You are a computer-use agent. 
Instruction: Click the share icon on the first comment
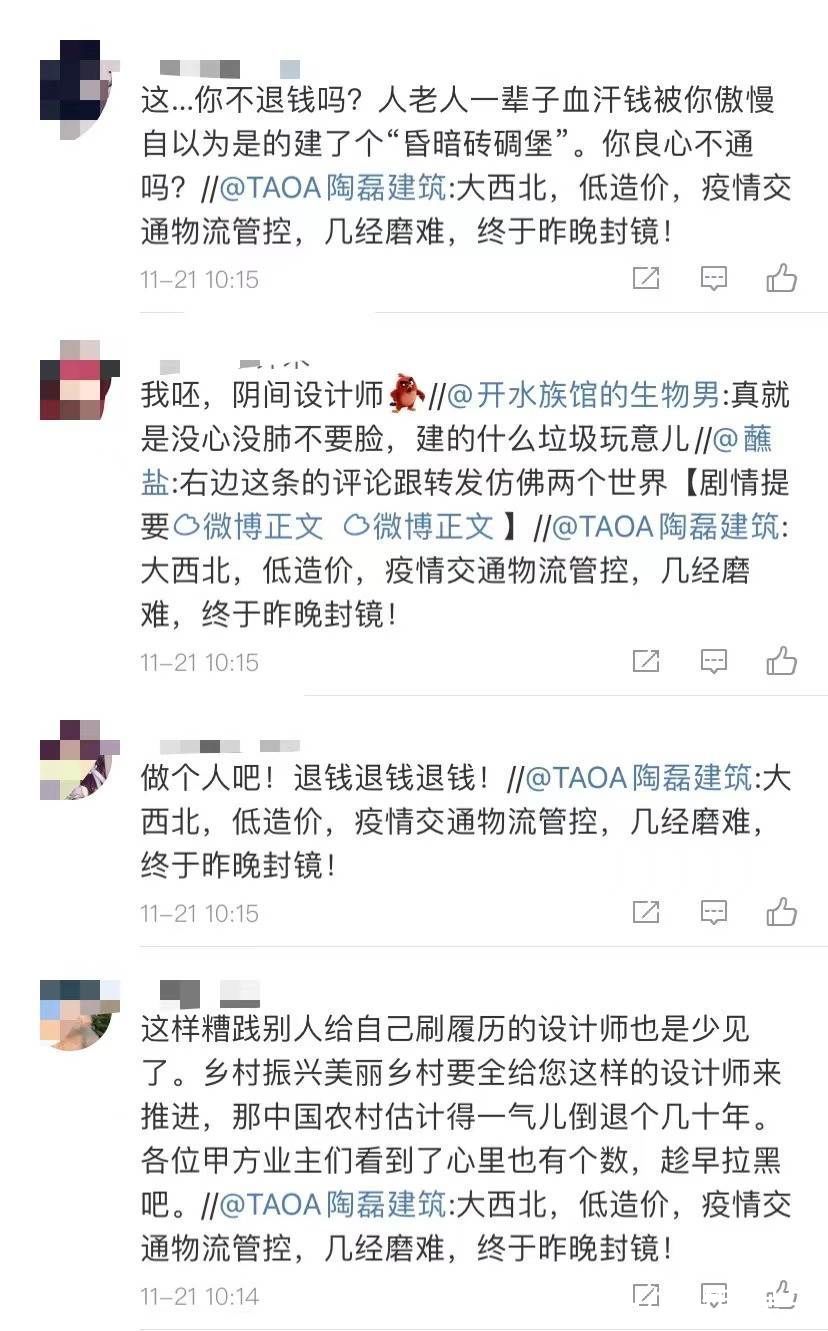(x=648, y=279)
